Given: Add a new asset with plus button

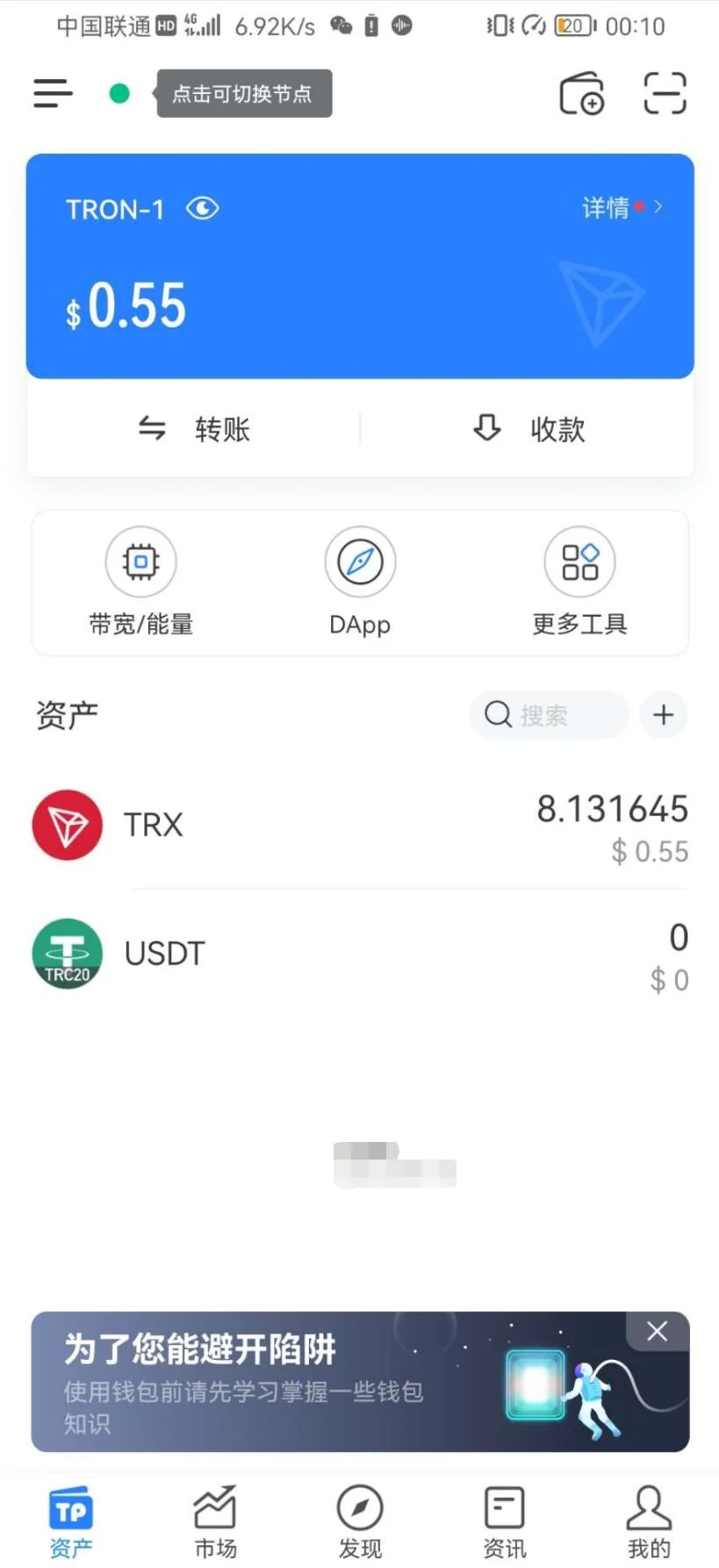Looking at the screenshot, I should [664, 715].
